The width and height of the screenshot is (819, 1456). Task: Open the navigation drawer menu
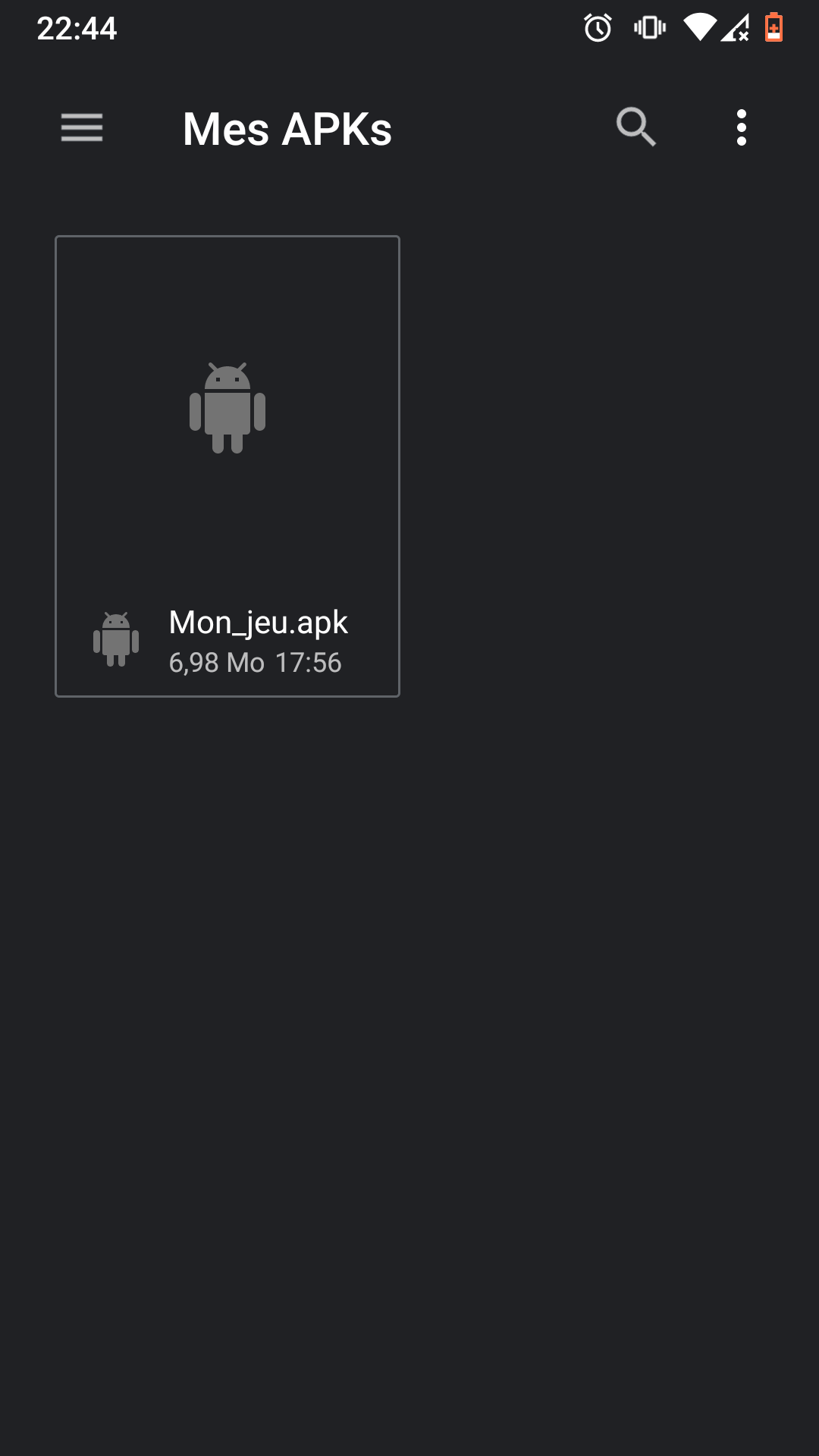tap(82, 127)
